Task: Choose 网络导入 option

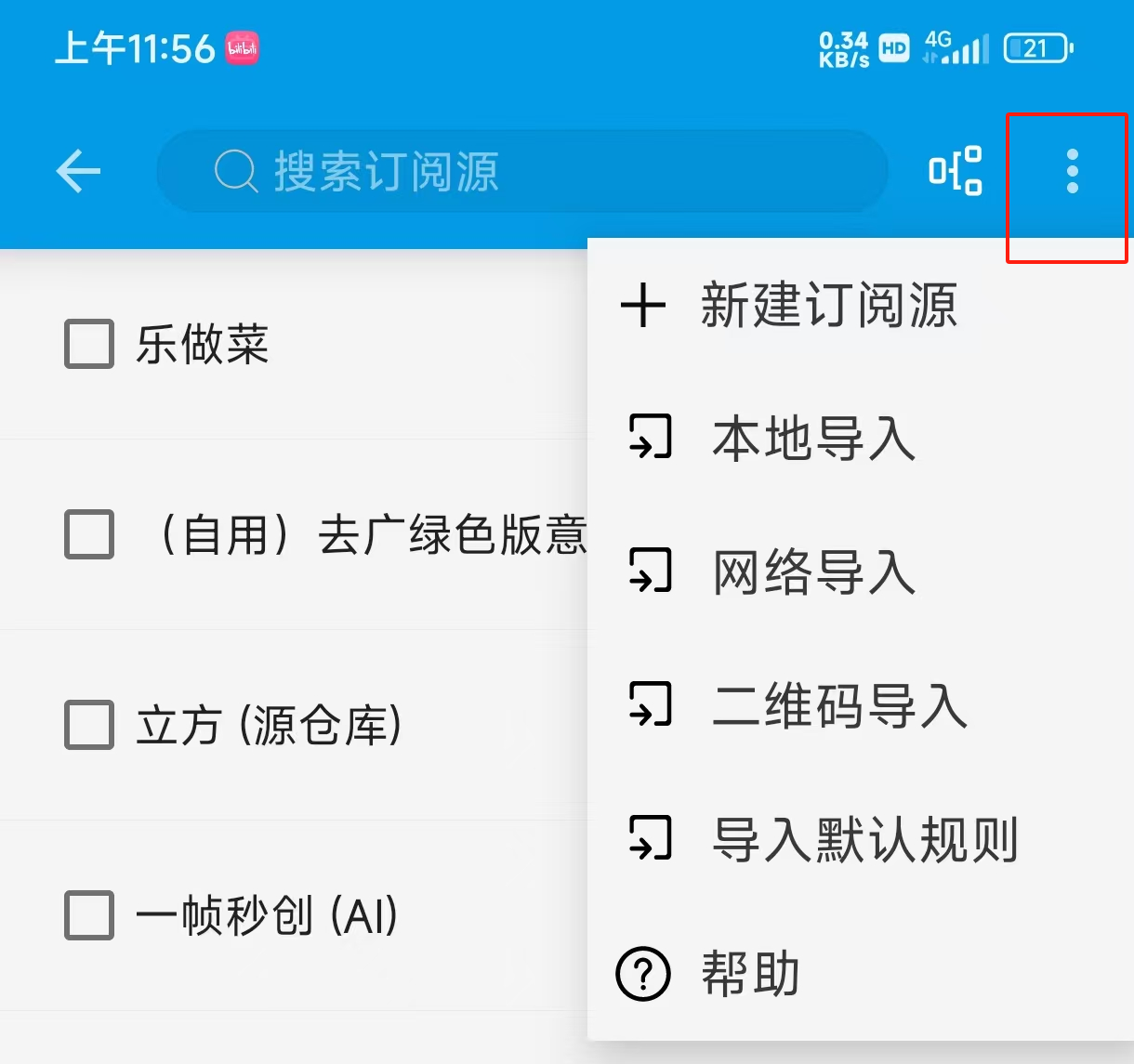Action: [813, 571]
